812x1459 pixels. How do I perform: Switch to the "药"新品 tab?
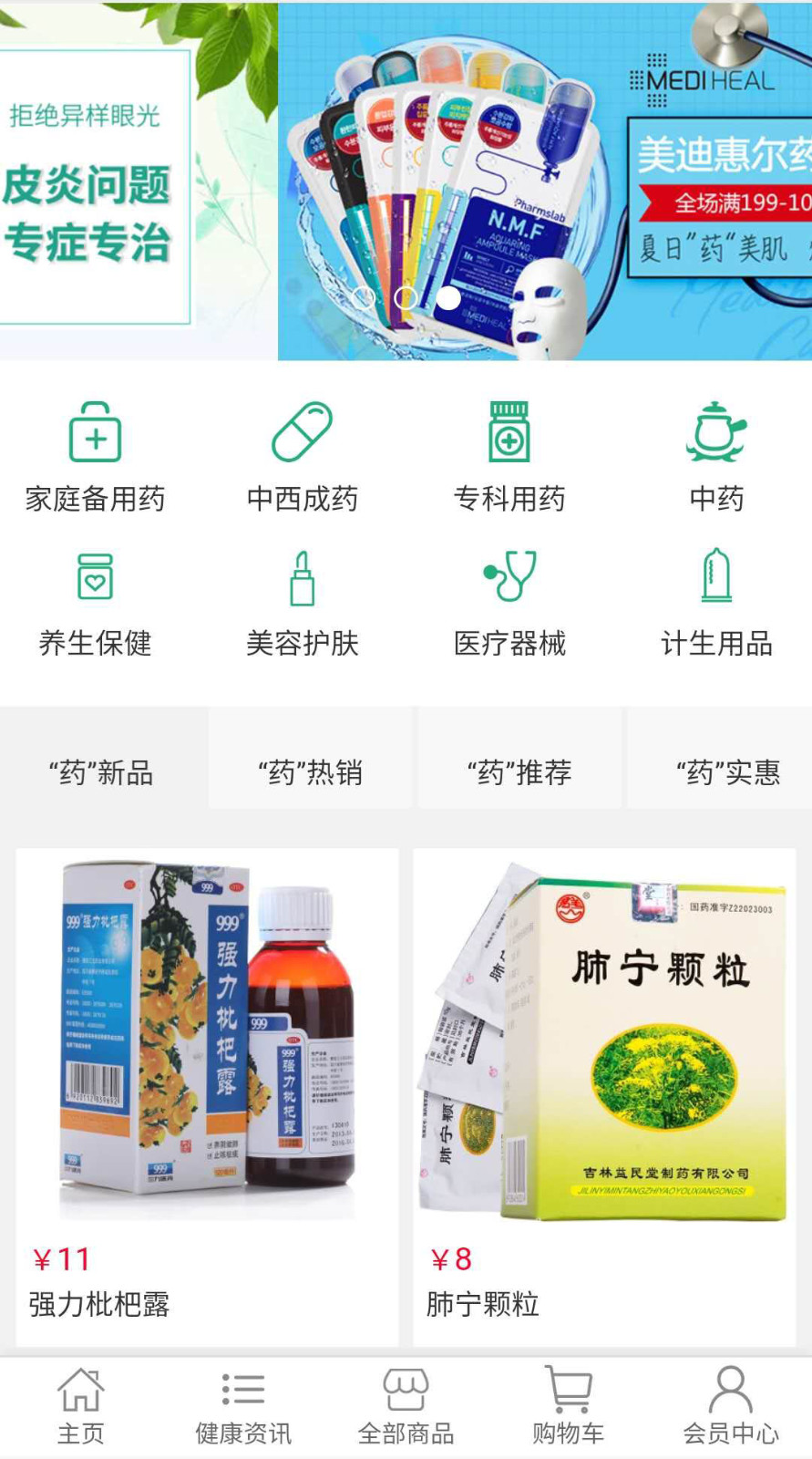point(101,772)
